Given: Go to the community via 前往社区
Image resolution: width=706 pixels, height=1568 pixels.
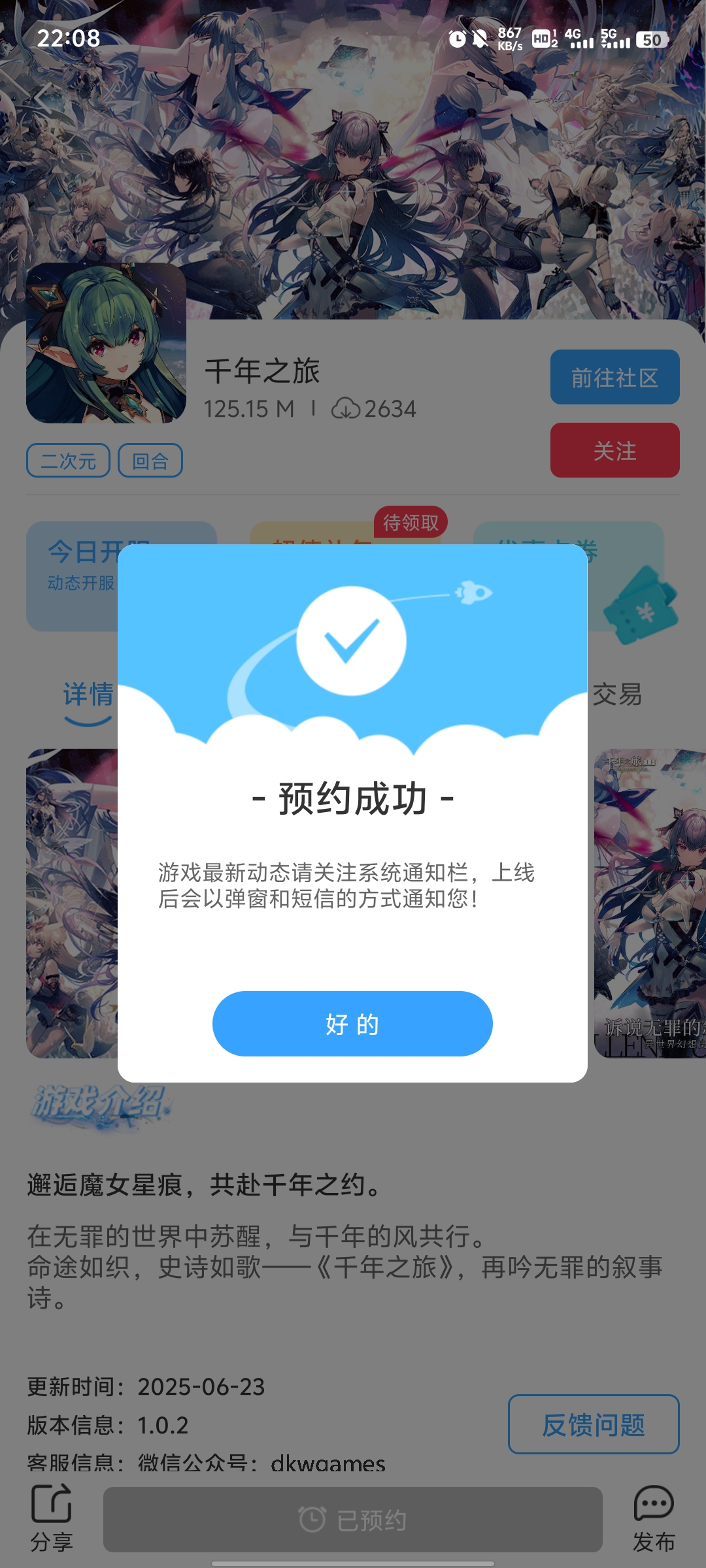Looking at the screenshot, I should [614, 377].
